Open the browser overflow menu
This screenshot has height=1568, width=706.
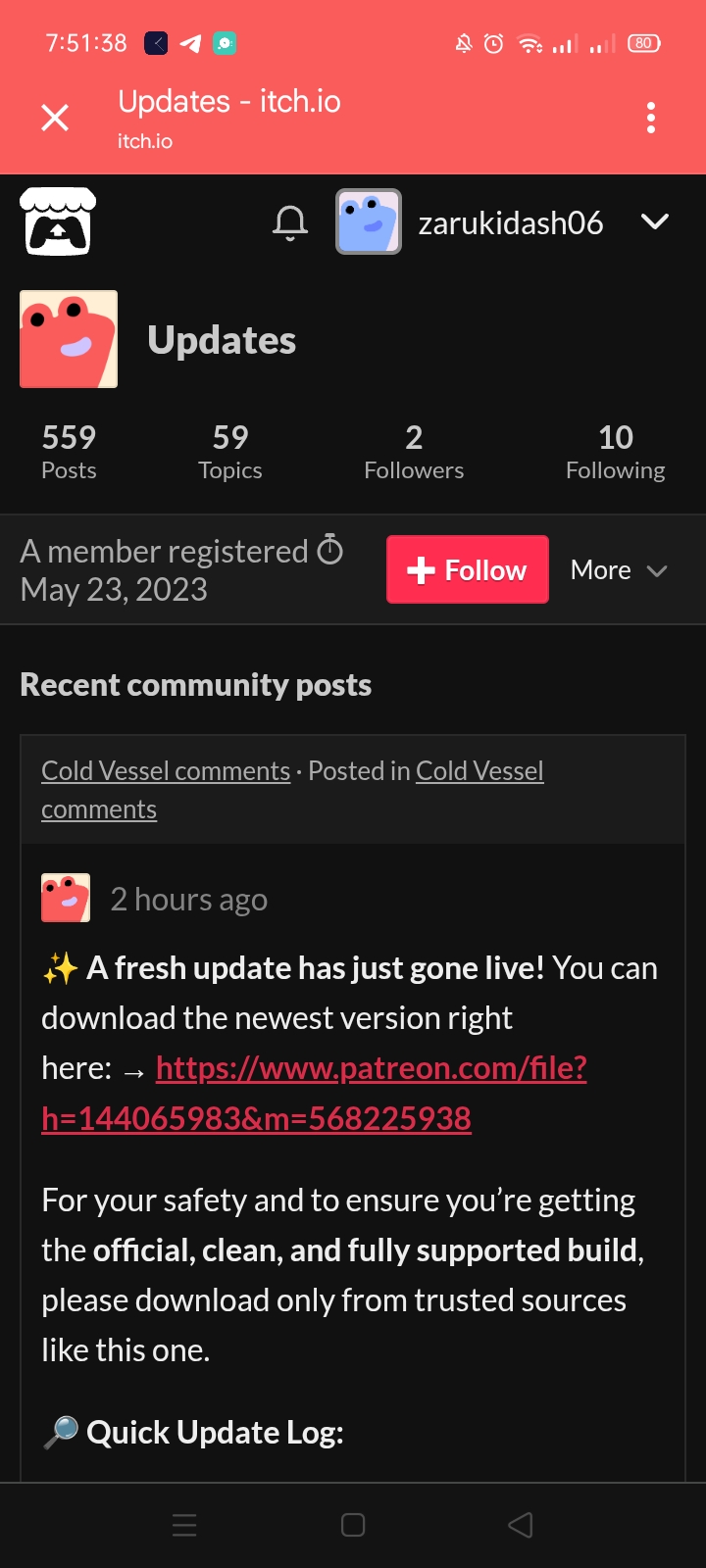[x=651, y=118]
